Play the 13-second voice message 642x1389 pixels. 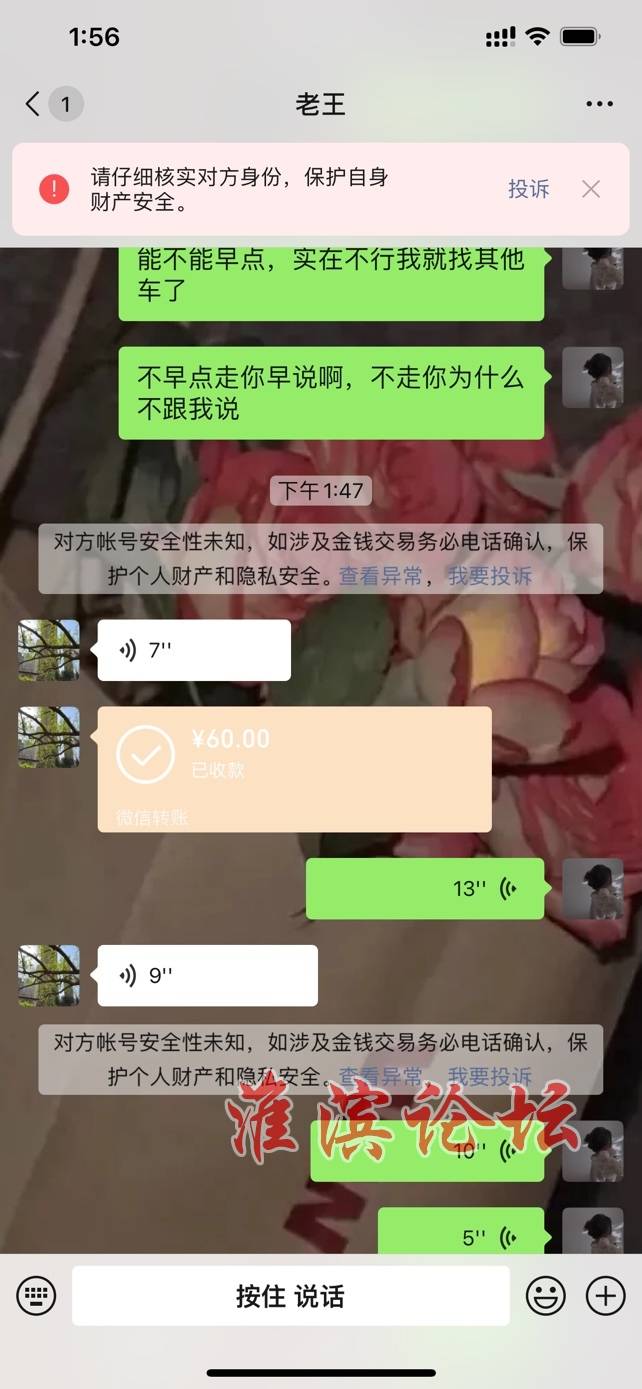pyautogui.click(x=425, y=888)
